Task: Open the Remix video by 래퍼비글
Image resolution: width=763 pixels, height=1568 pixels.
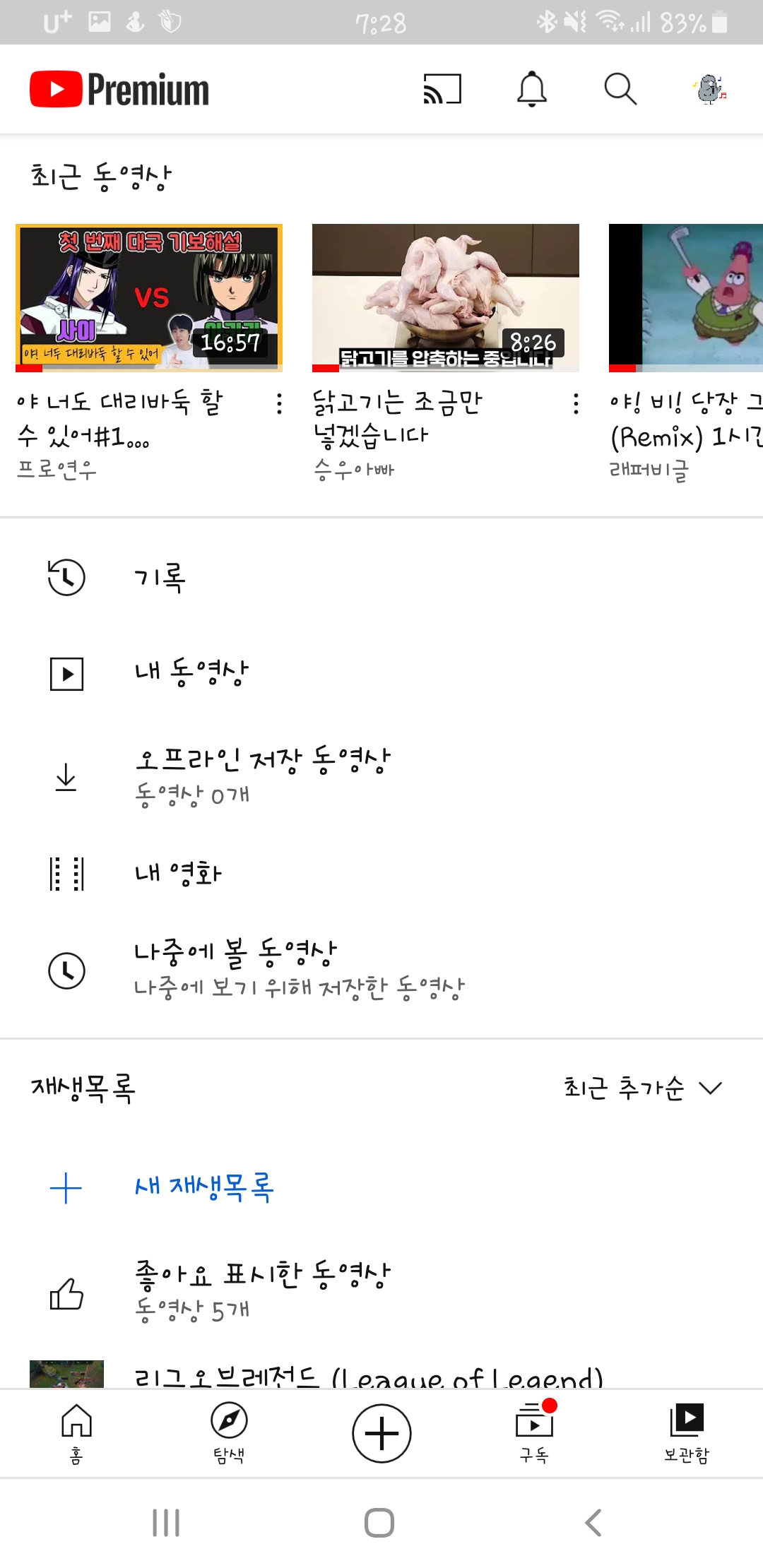Action: (685, 298)
